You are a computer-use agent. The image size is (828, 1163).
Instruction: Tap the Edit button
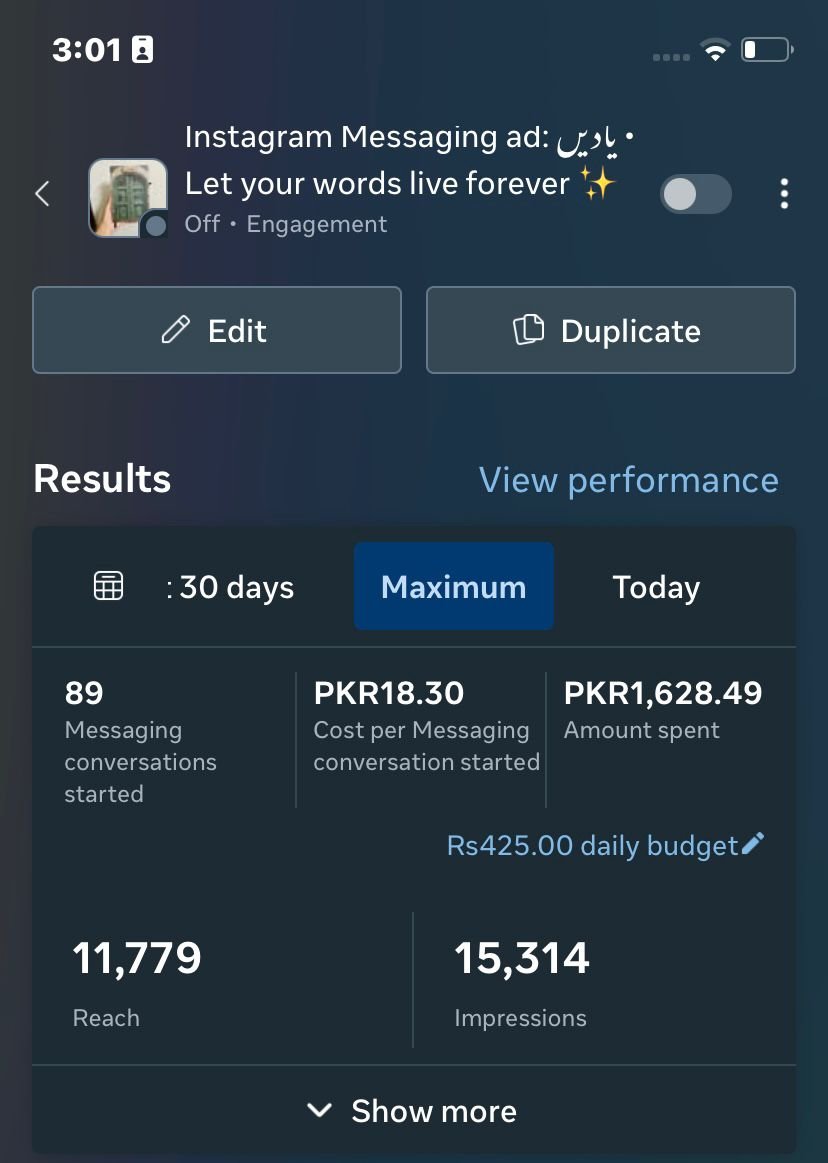[x=217, y=331]
